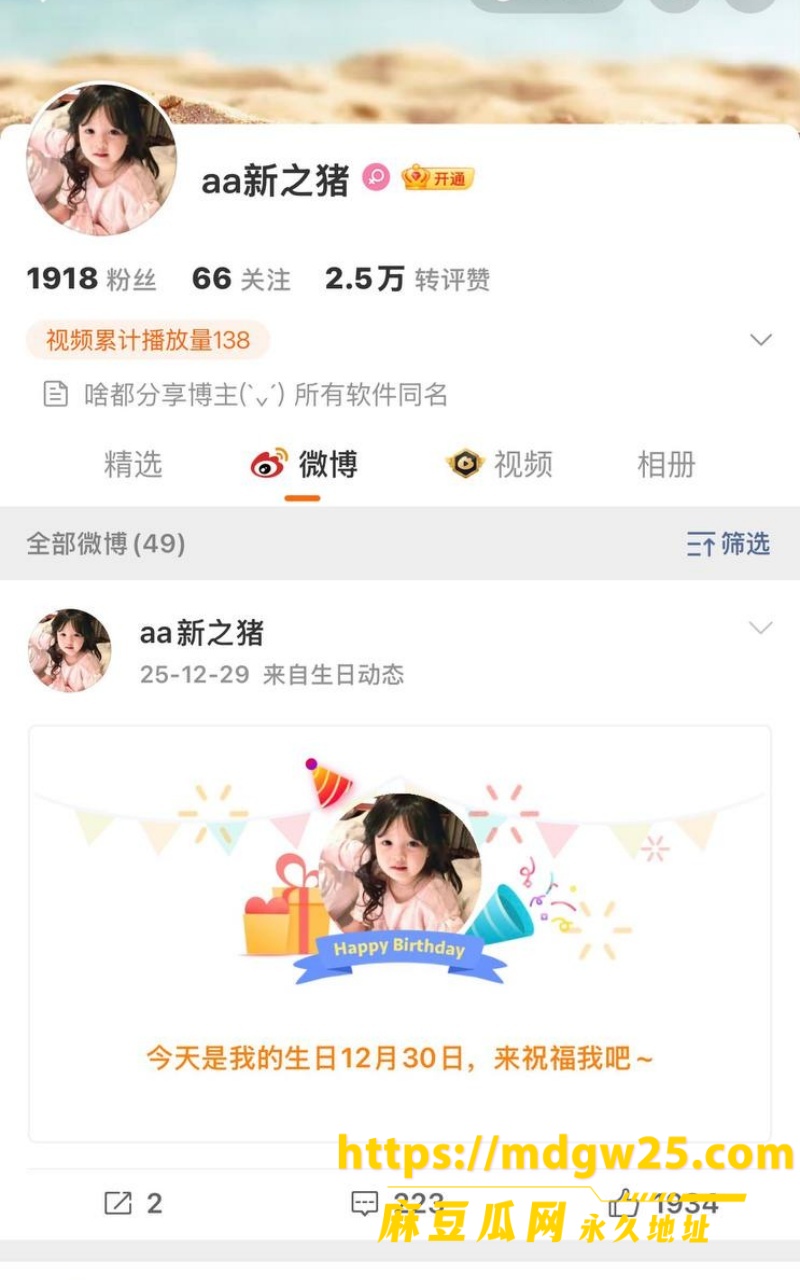Screen dimensions: 800x1280
Task: Filter posts with 筛选
Action: [x=728, y=544]
